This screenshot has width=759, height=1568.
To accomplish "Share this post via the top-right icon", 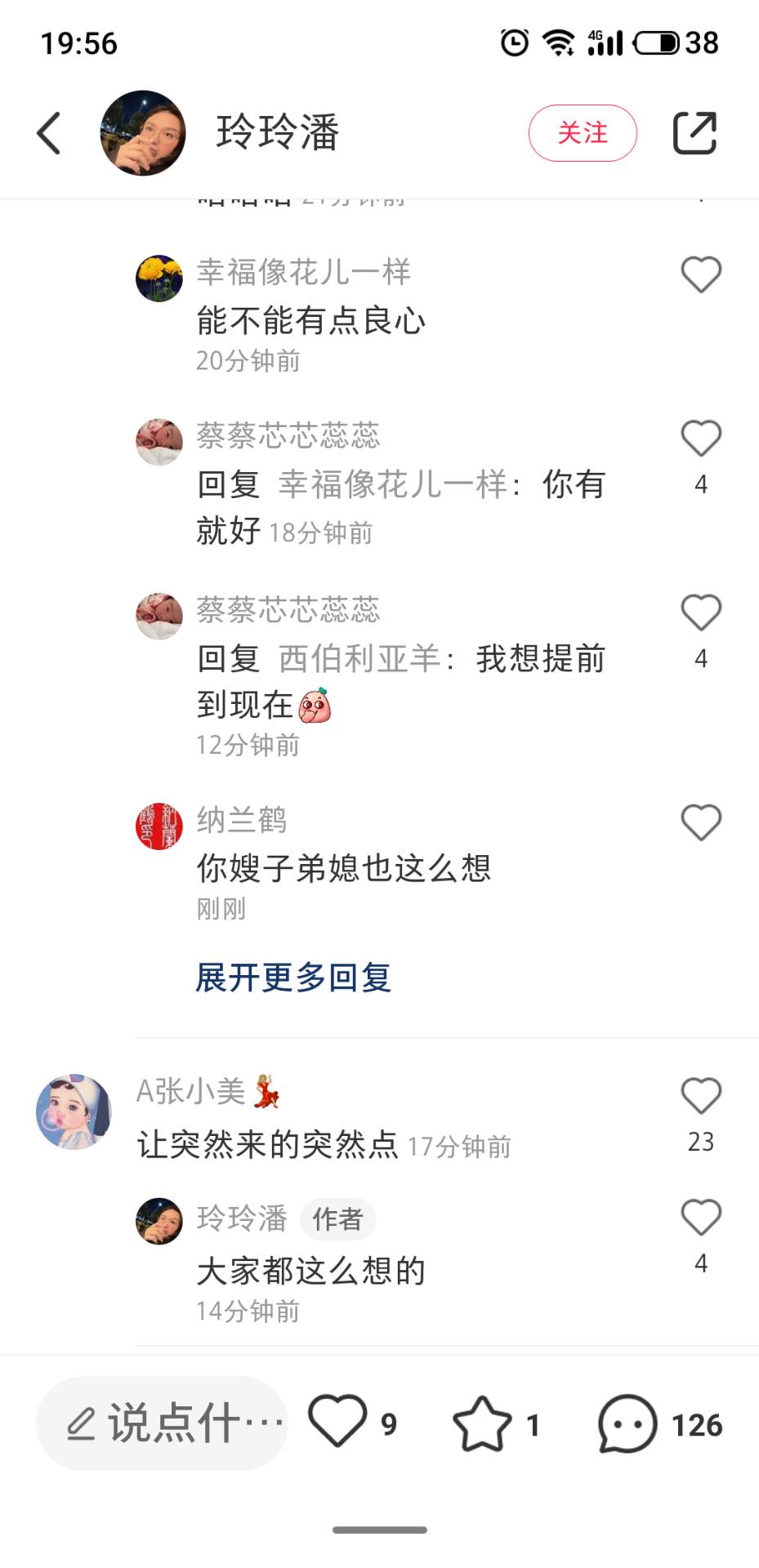I will click(694, 133).
